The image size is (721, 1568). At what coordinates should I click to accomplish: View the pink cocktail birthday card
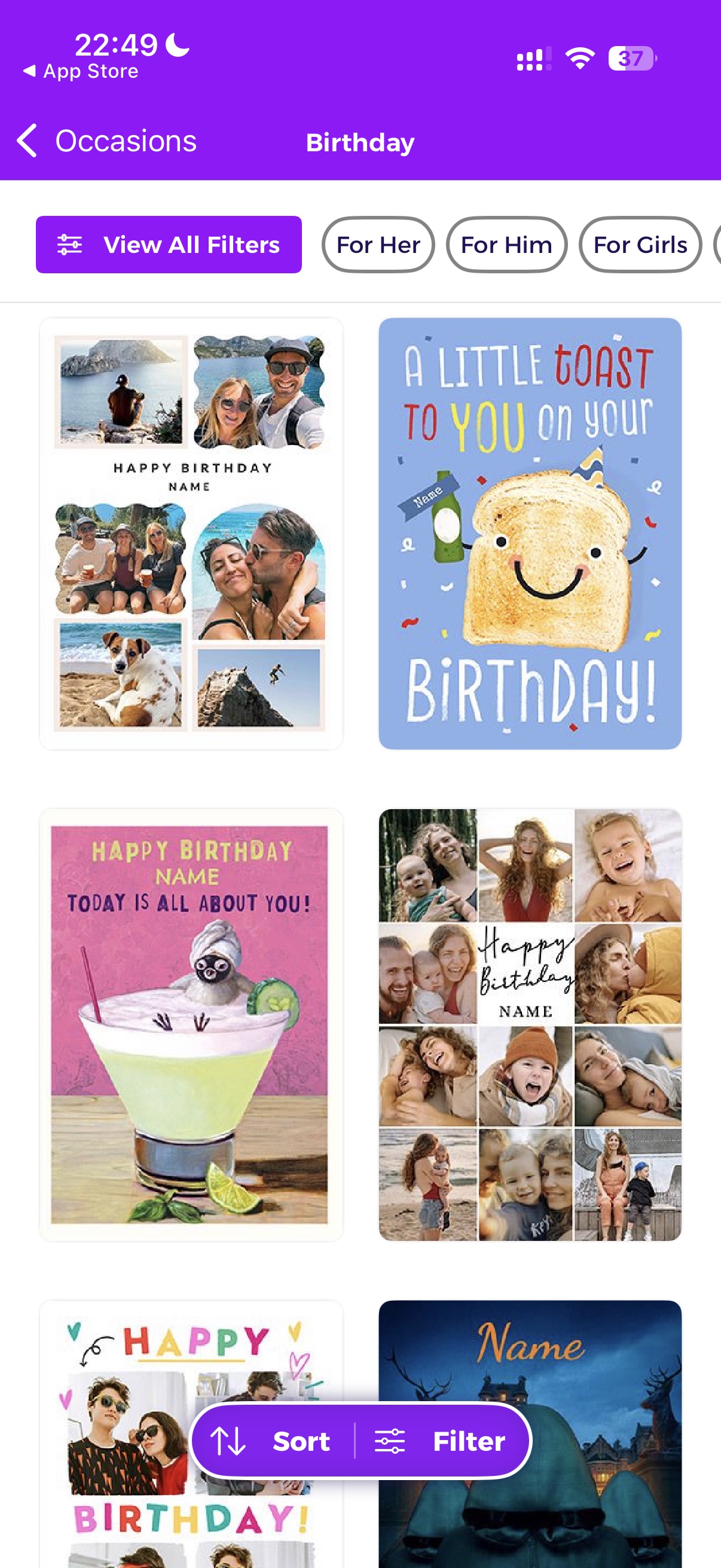(191, 1024)
